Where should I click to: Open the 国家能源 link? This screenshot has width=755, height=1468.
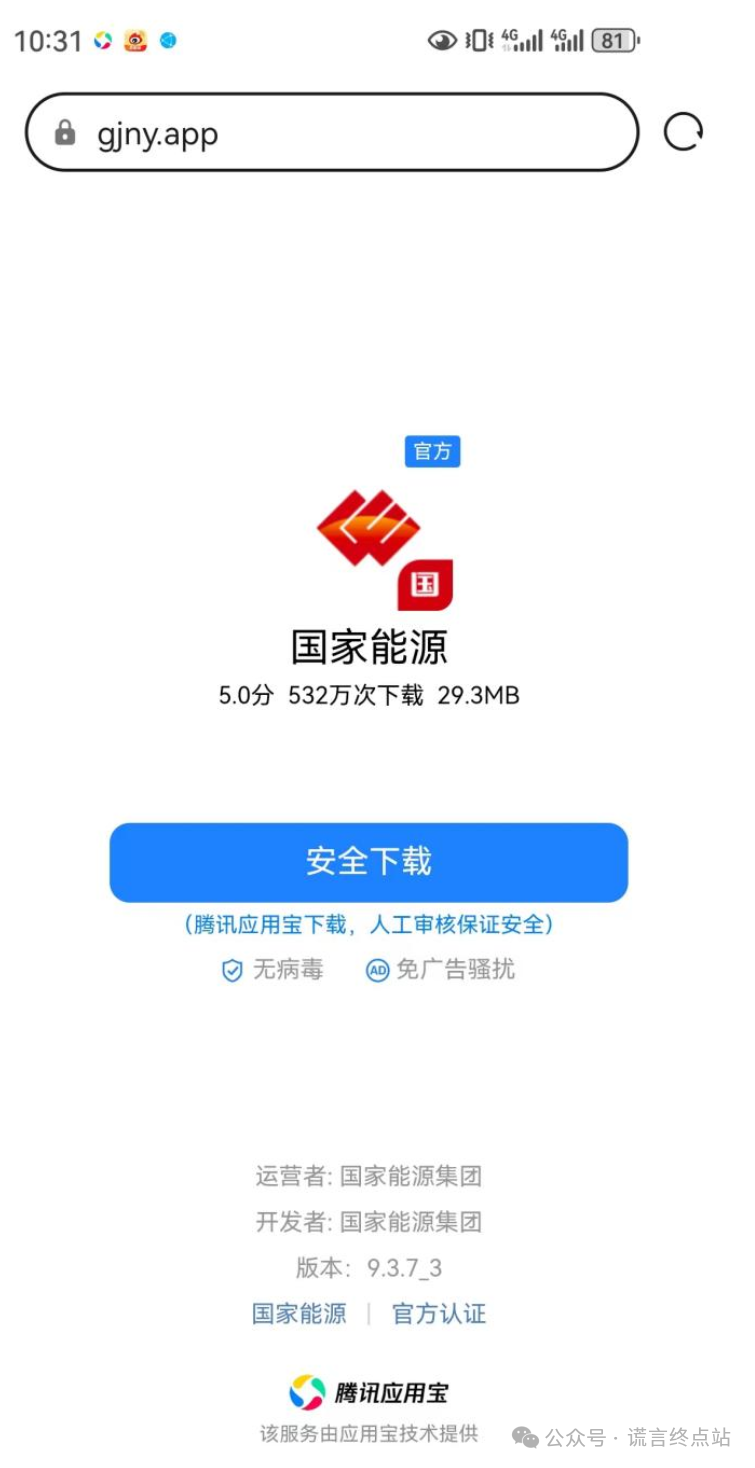(x=299, y=1313)
